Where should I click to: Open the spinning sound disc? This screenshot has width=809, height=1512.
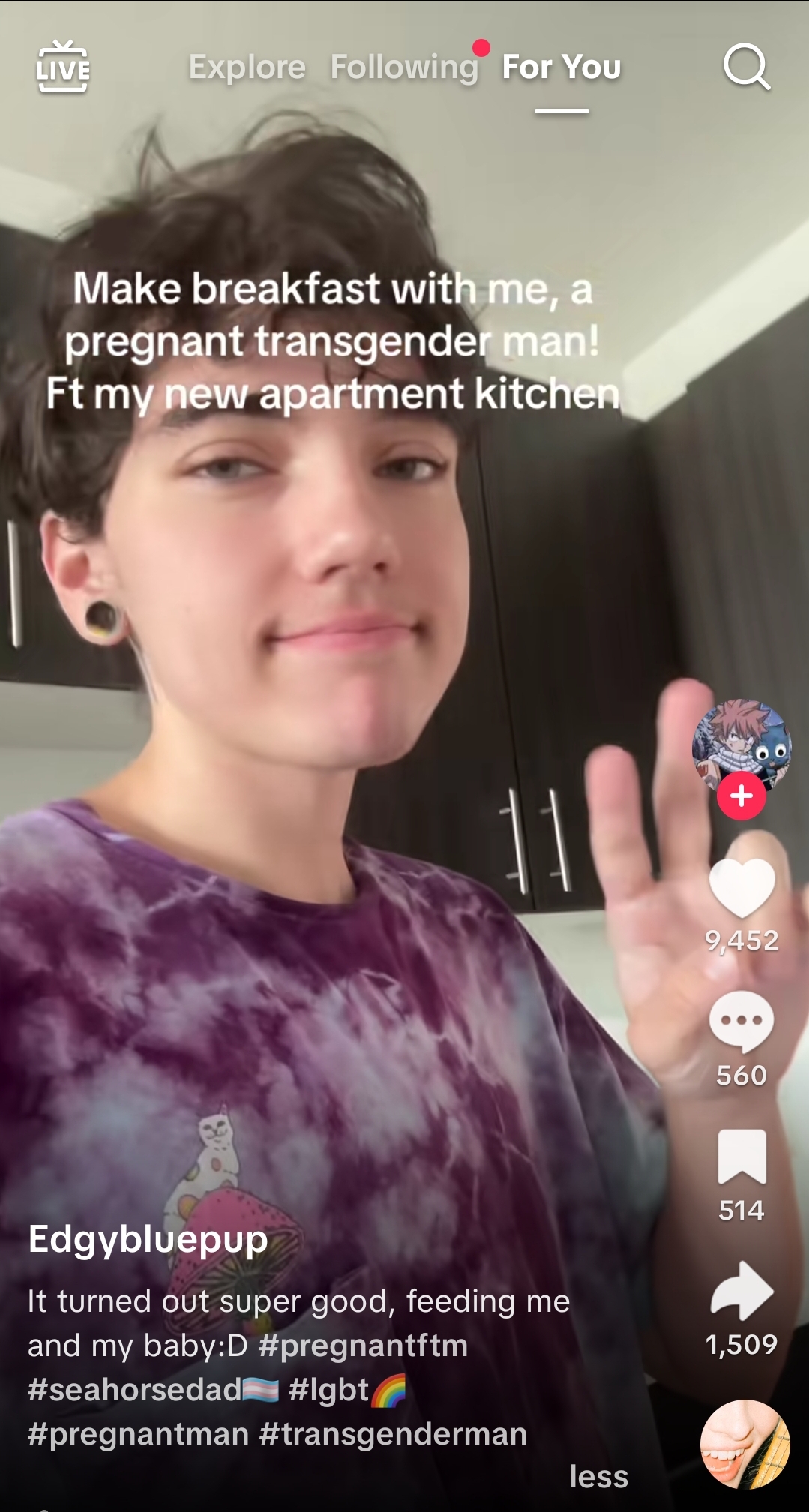click(x=745, y=1444)
